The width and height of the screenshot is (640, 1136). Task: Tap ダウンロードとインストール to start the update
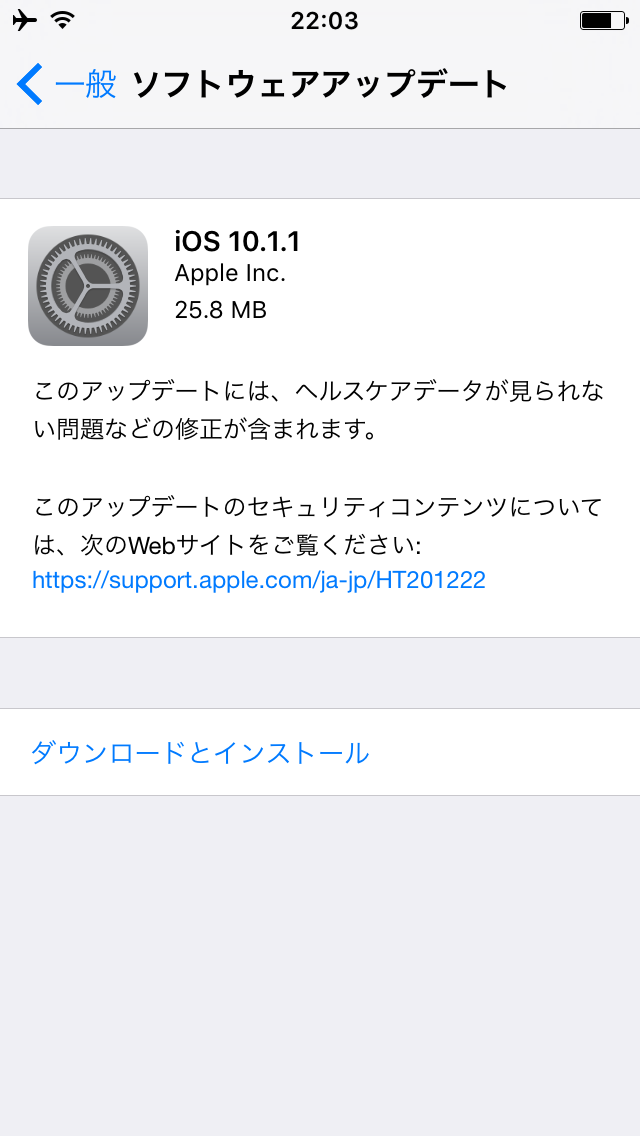coord(200,752)
